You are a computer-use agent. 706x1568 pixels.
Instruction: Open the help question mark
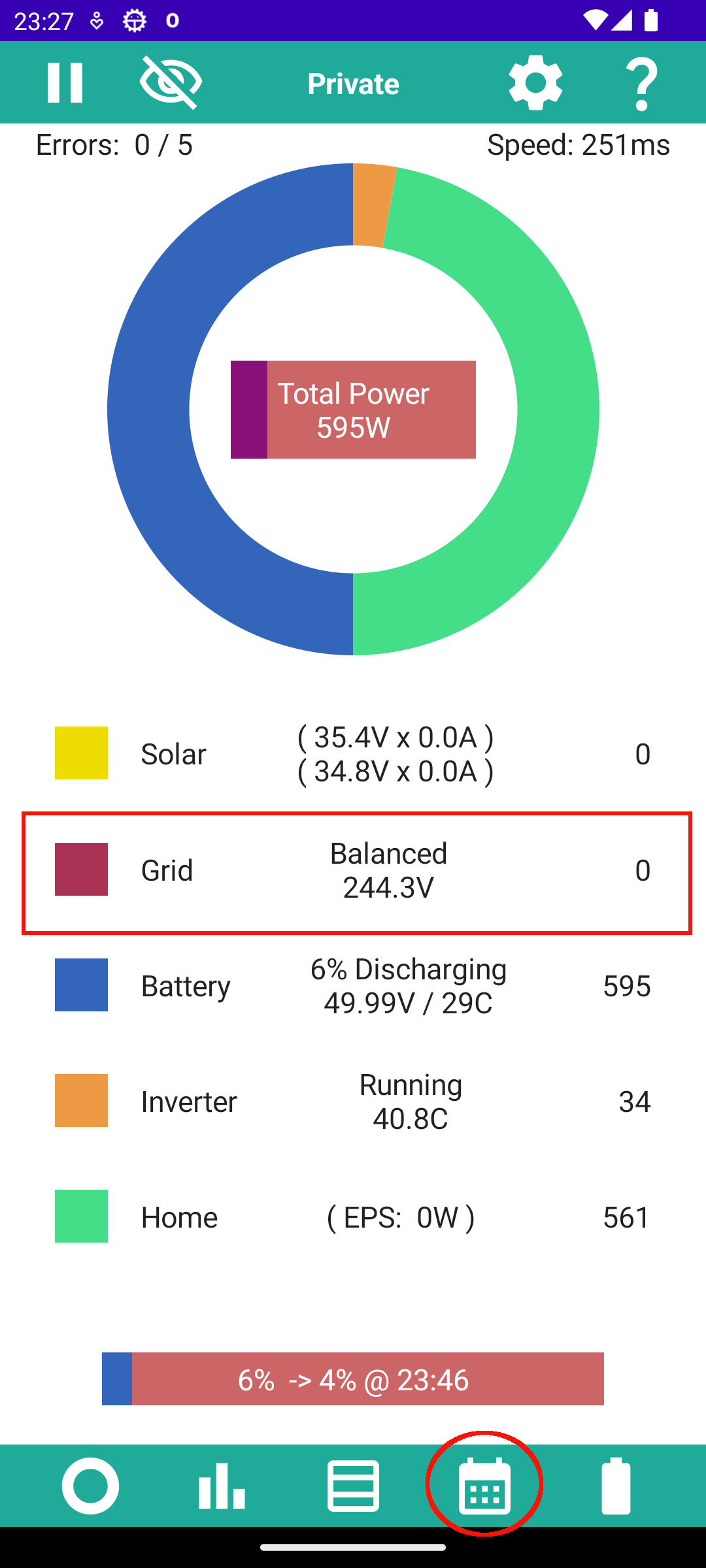point(643,83)
